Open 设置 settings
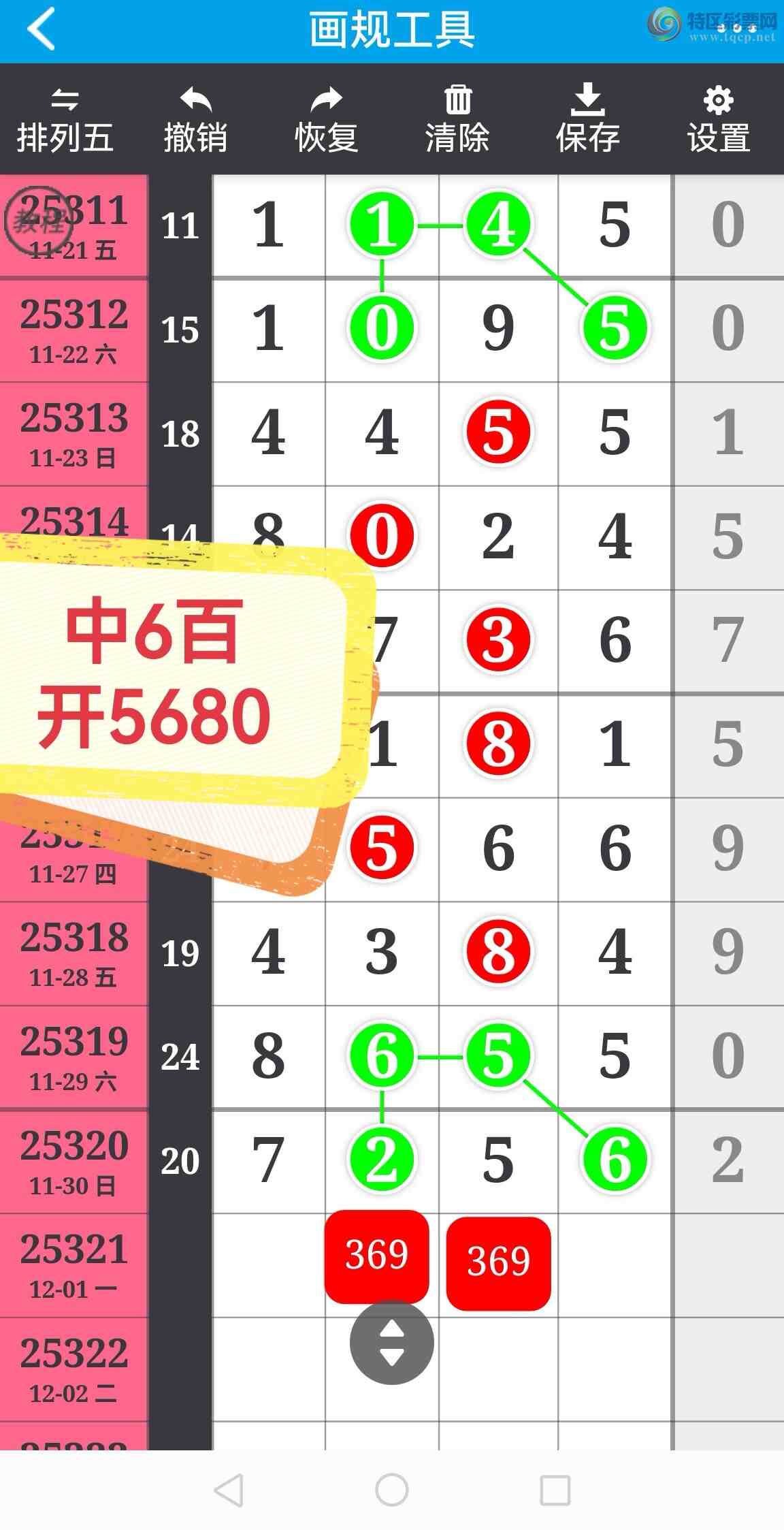The height and width of the screenshot is (1530, 784). coord(718,121)
